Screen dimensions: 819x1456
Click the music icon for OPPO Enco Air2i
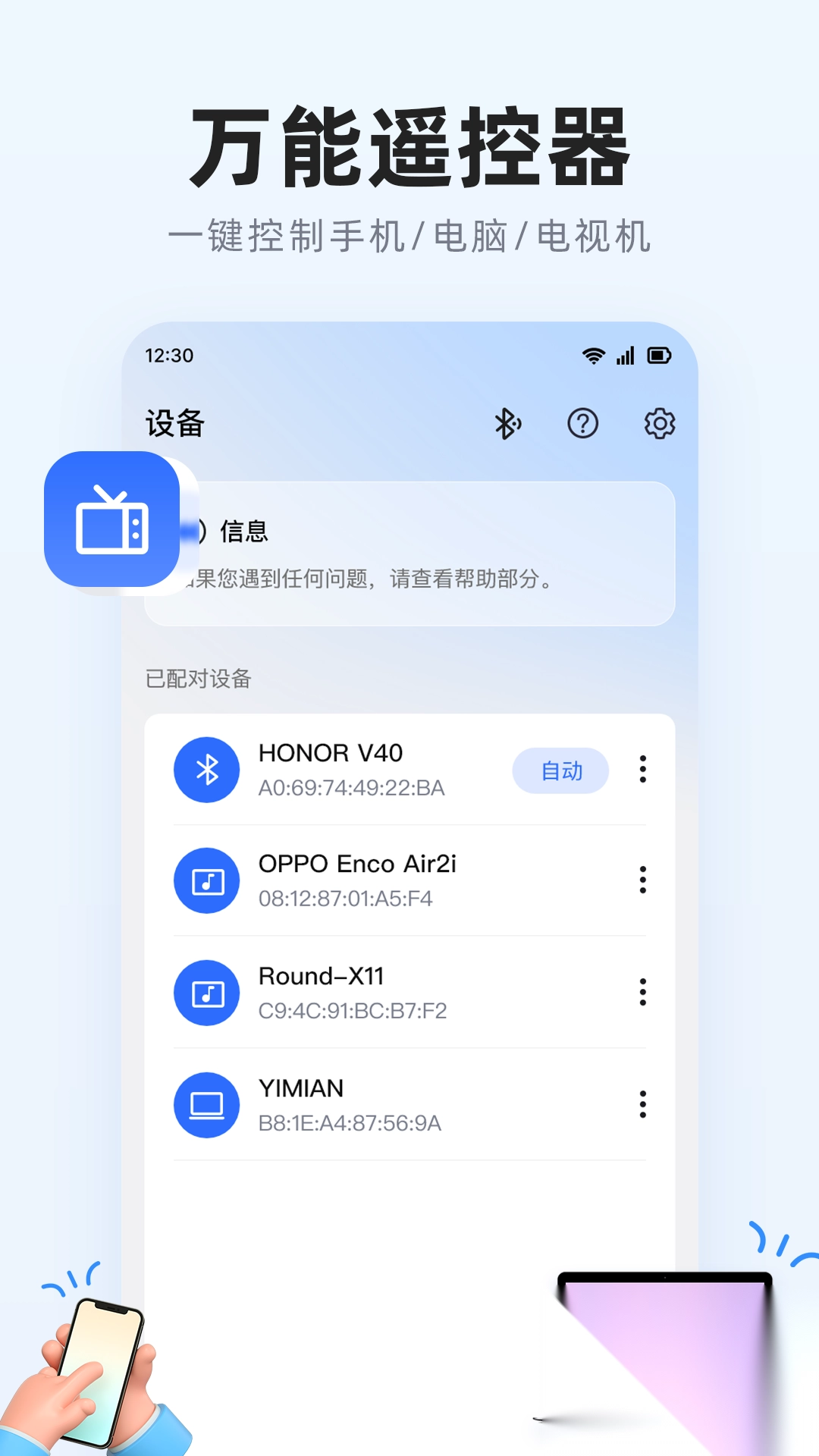tap(206, 880)
